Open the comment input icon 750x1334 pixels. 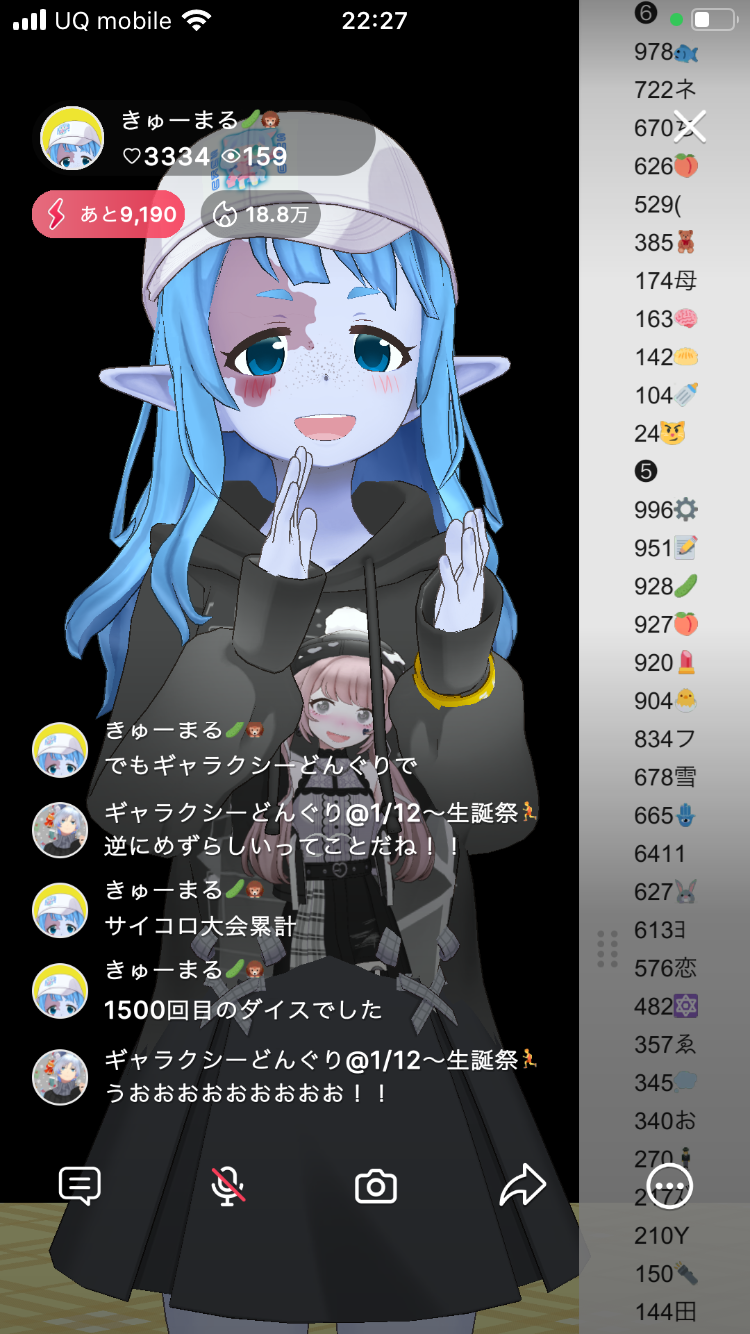click(x=80, y=1186)
